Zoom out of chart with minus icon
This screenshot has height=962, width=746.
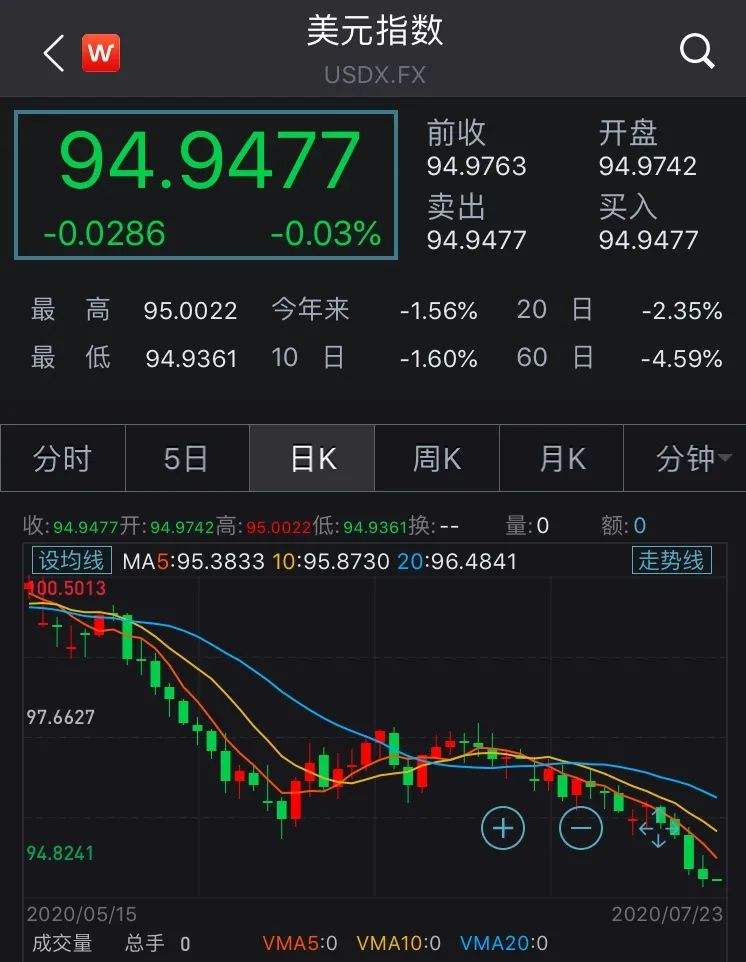581,828
